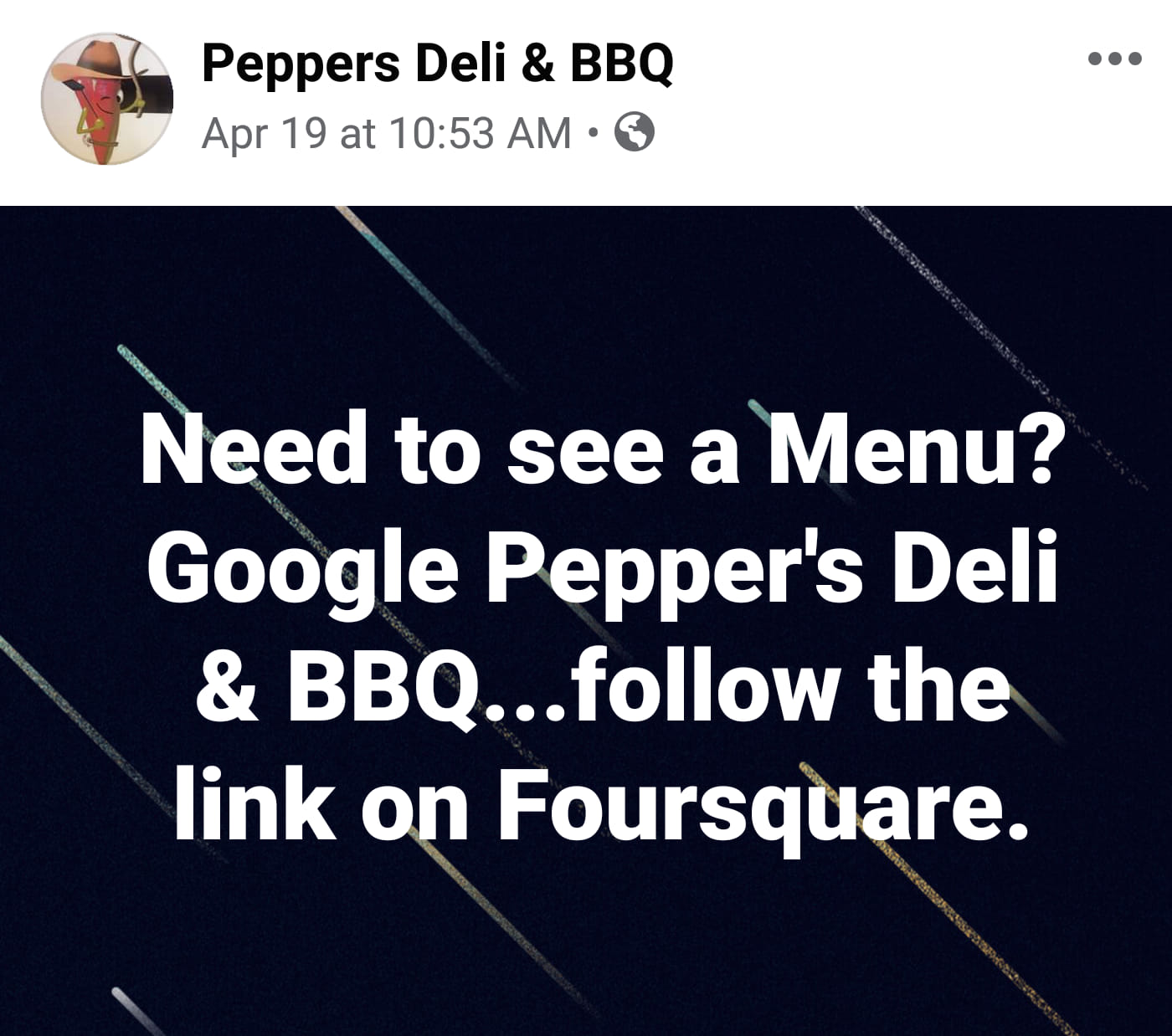Open the post timestamp Apr 19 at 10:53 AM
Image resolution: width=1172 pixels, height=1036 pixels.
tap(387, 133)
